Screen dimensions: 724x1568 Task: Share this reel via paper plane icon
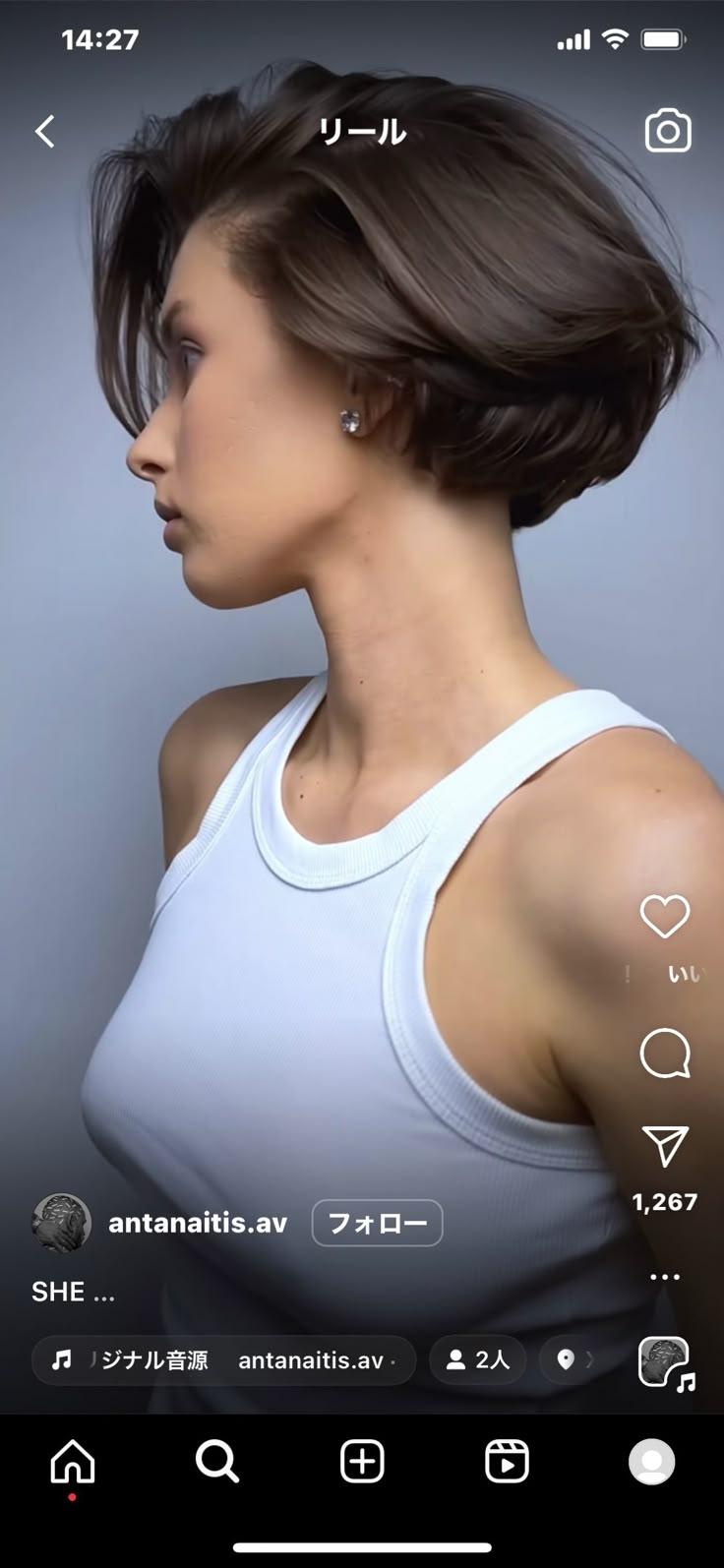pos(665,1145)
